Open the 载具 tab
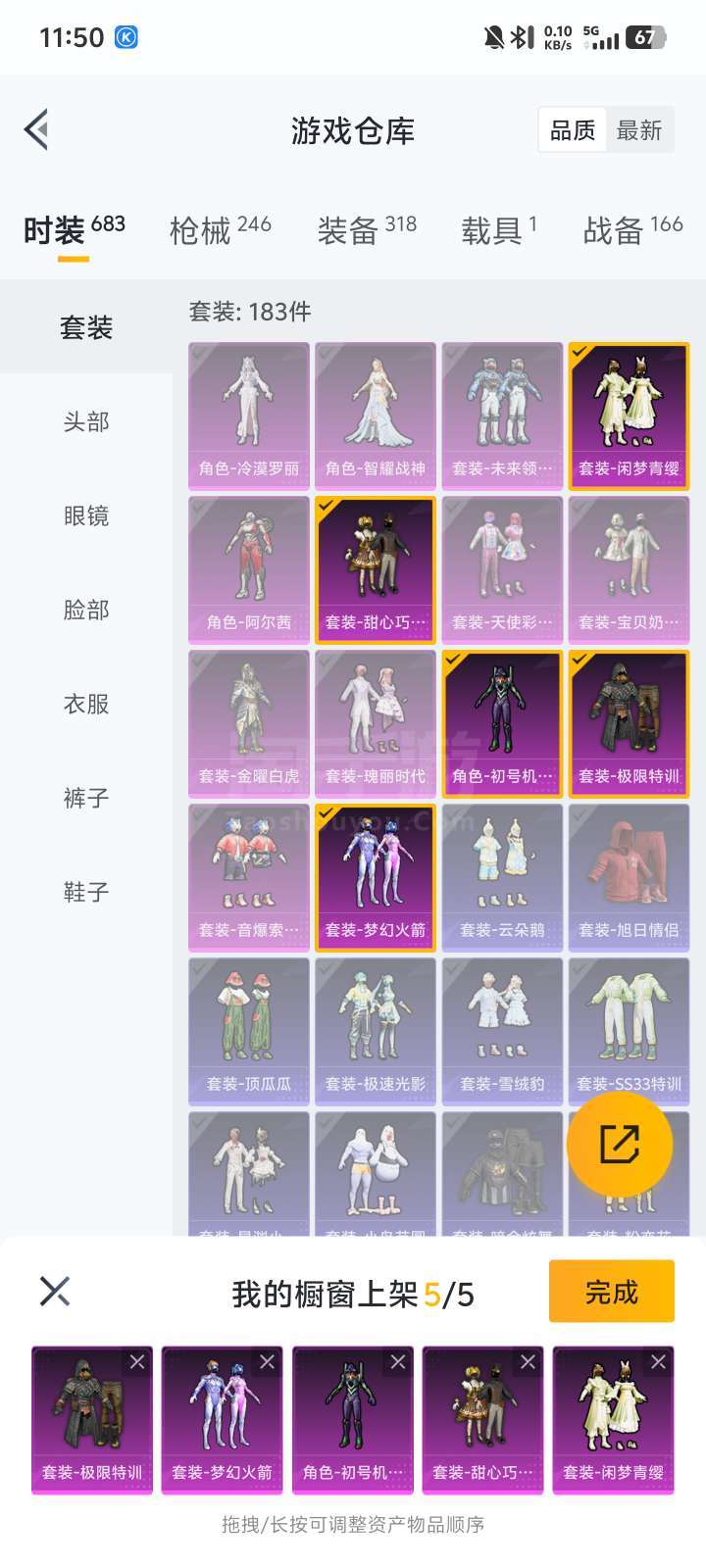 (499, 230)
